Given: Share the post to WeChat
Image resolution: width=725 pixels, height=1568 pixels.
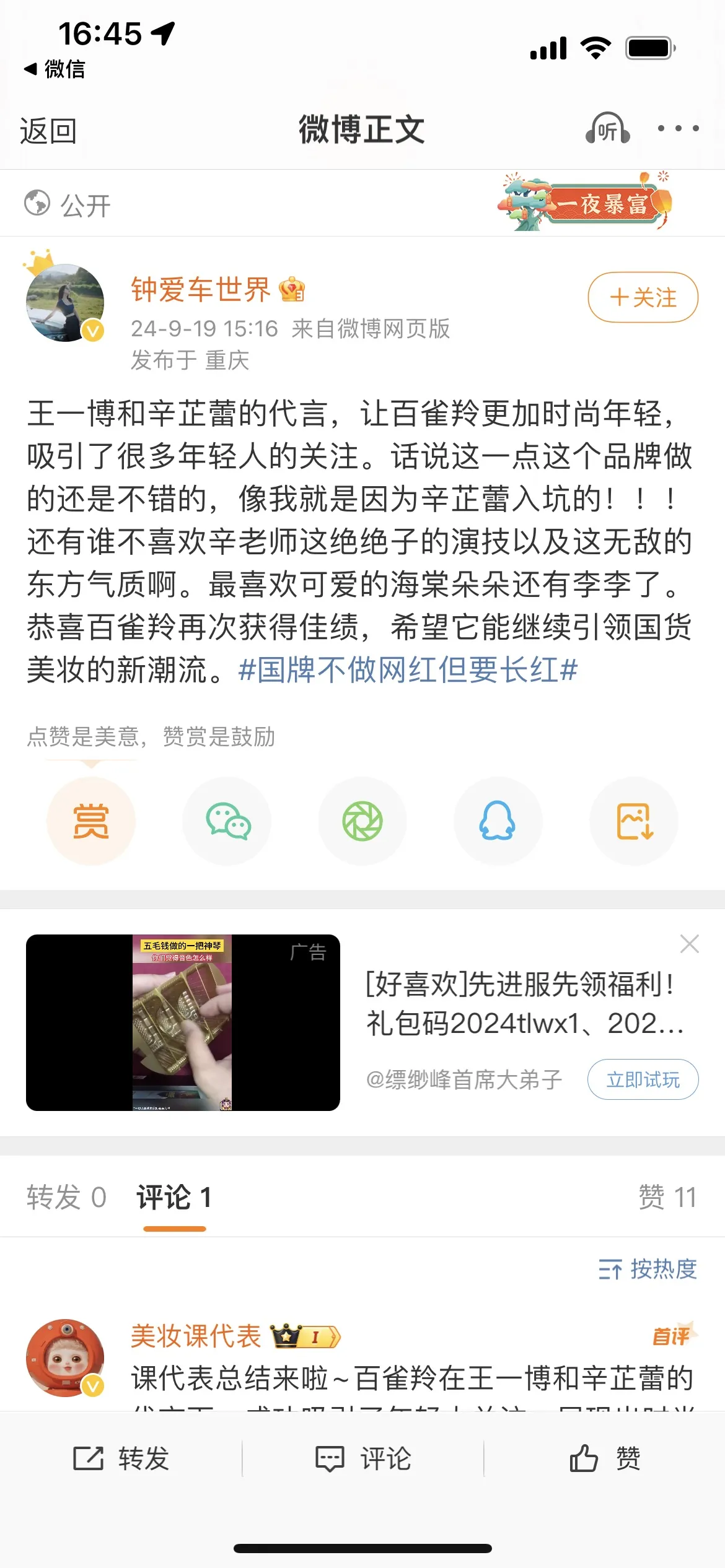Looking at the screenshot, I should point(227,821).
